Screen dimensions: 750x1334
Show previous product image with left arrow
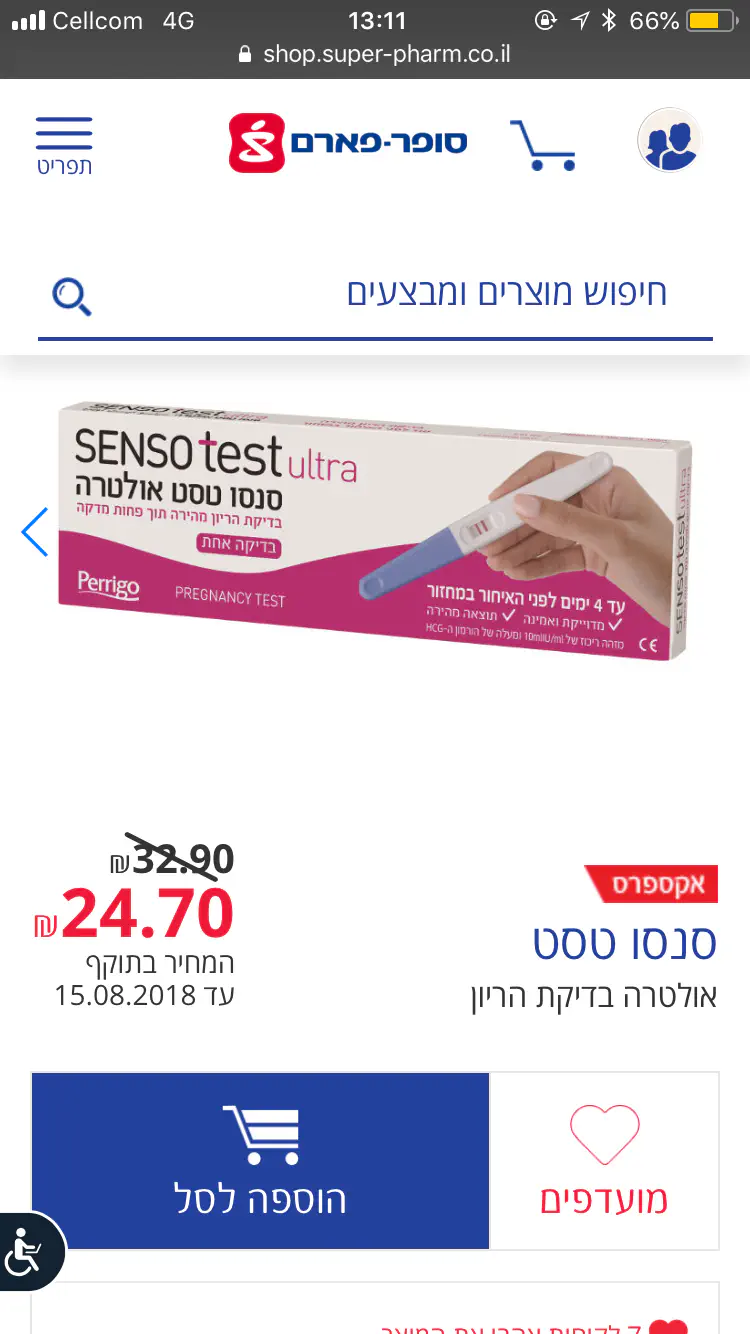click(x=35, y=531)
